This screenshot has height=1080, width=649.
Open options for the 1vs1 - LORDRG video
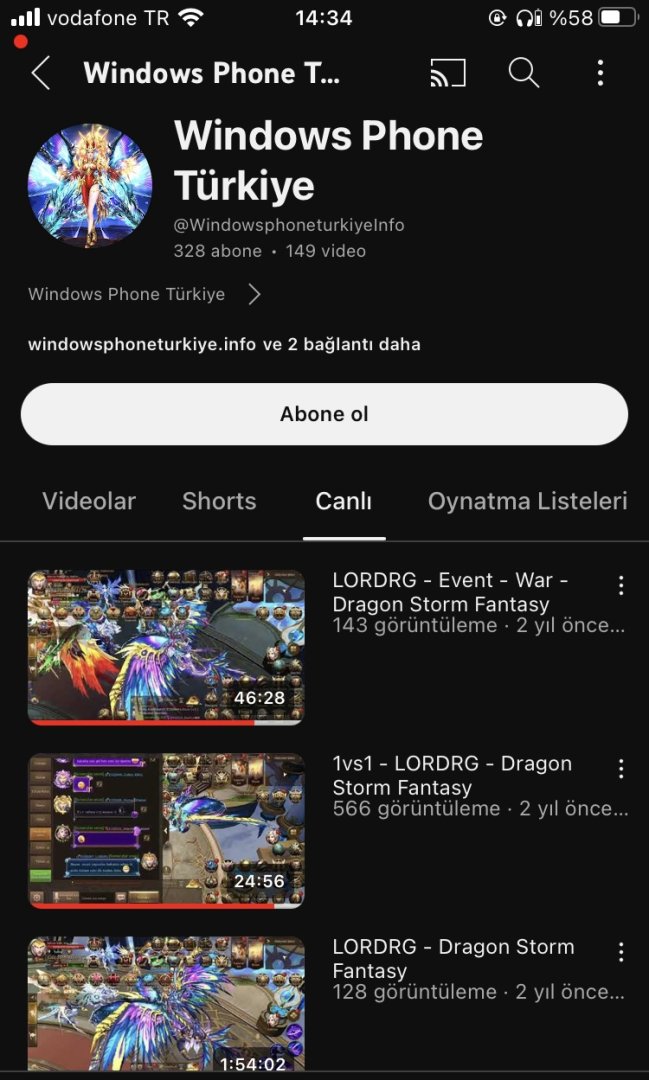621,769
